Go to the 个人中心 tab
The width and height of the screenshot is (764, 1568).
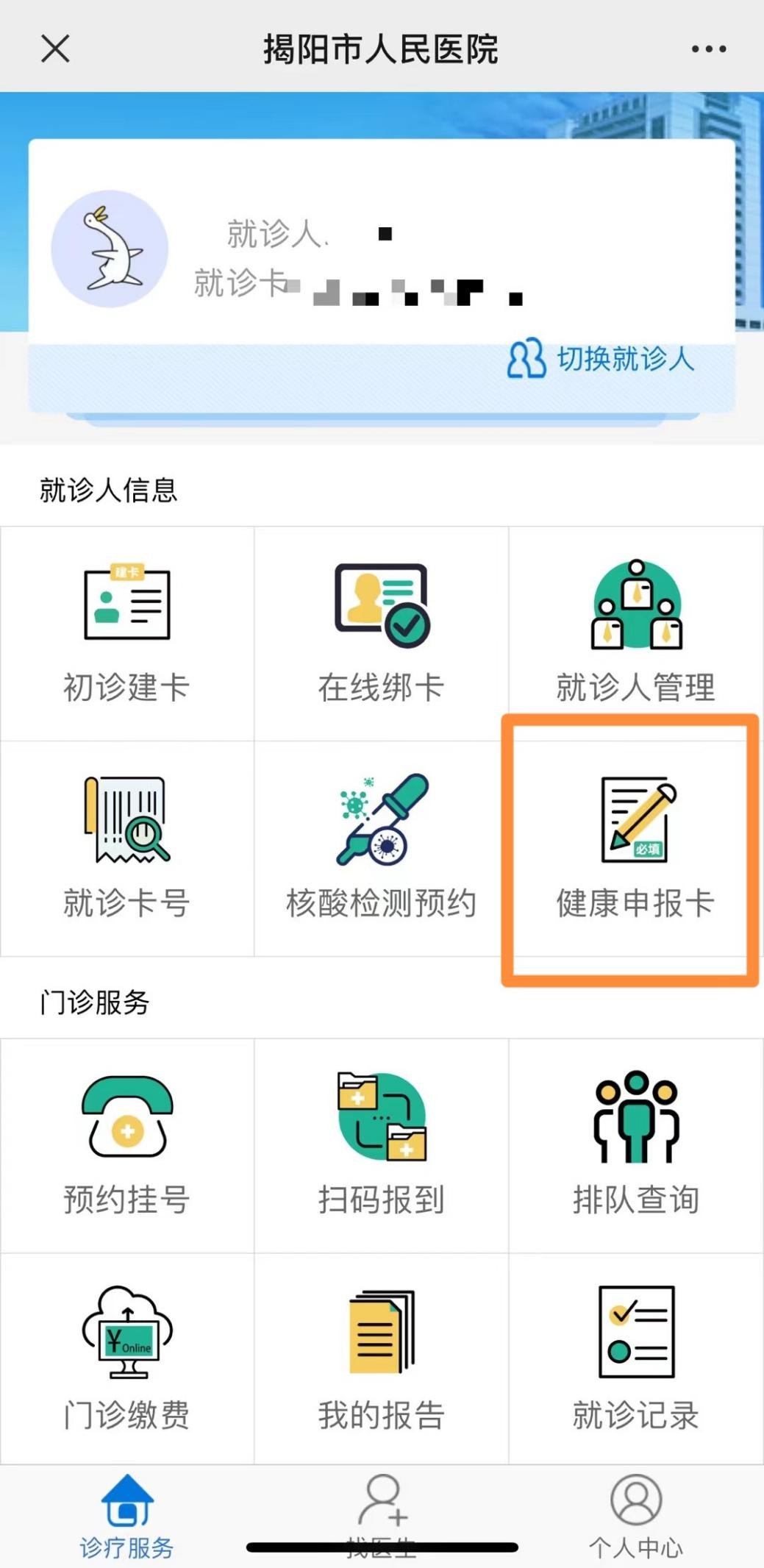tap(635, 1517)
